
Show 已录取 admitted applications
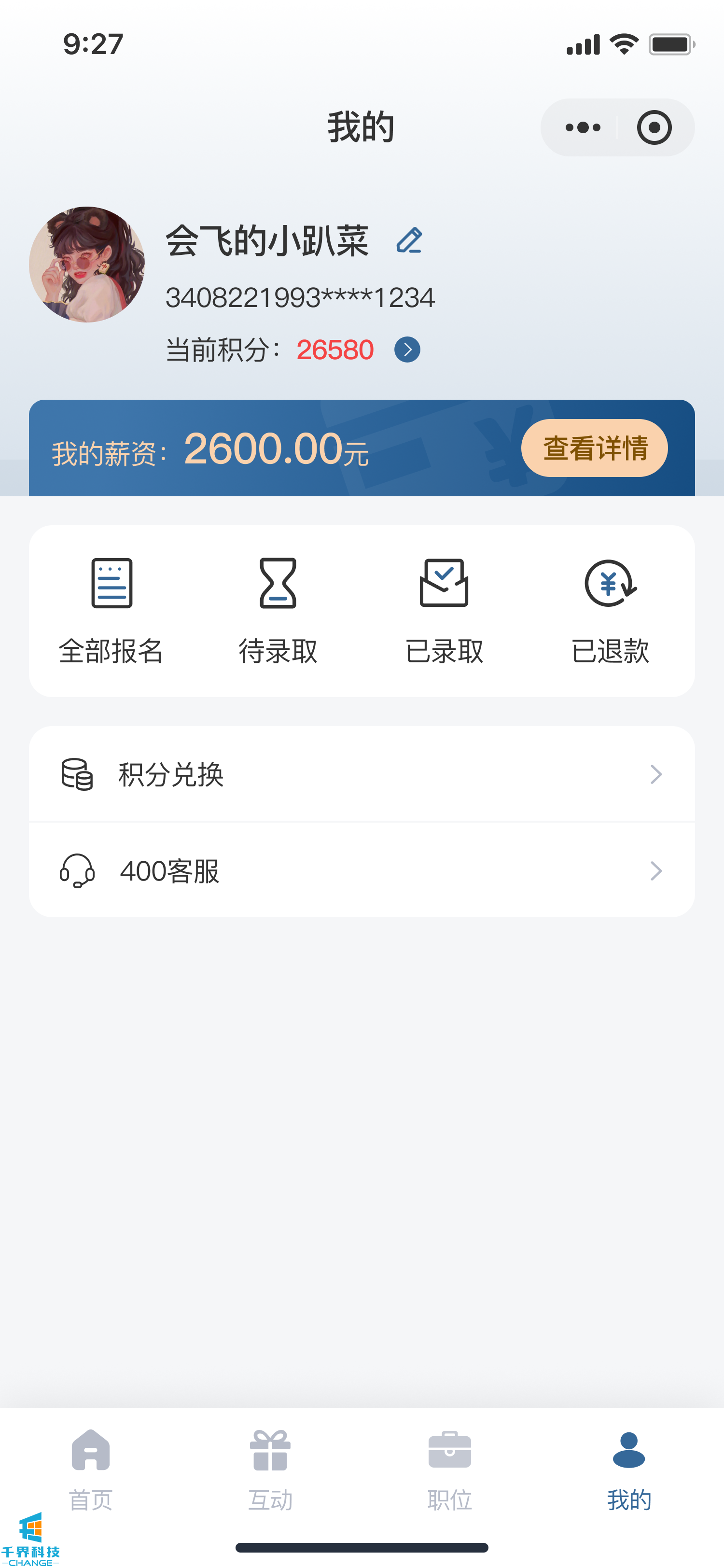[x=444, y=610]
